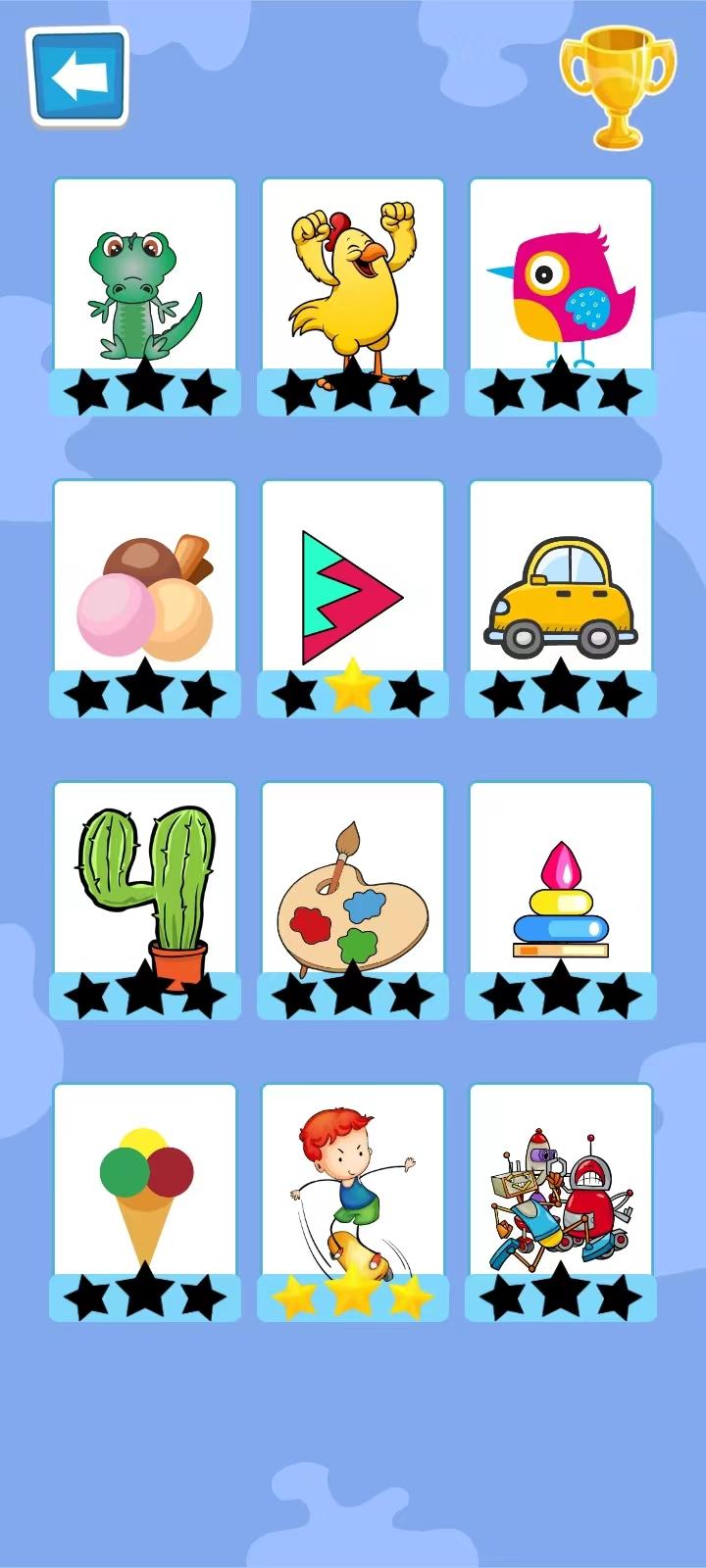Image resolution: width=706 pixels, height=1568 pixels.
Task: Go back using the arrow button
Action: pyautogui.click(x=78, y=77)
